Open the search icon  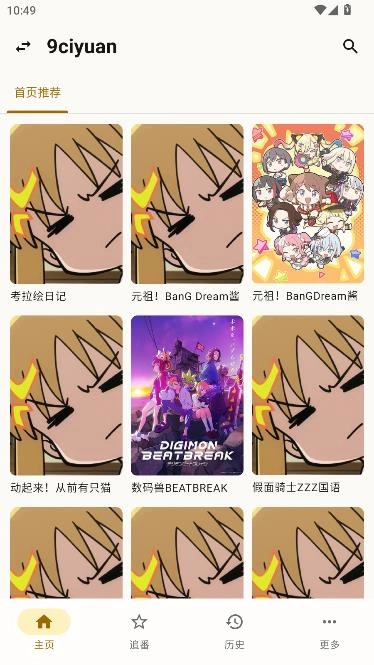[x=350, y=46]
